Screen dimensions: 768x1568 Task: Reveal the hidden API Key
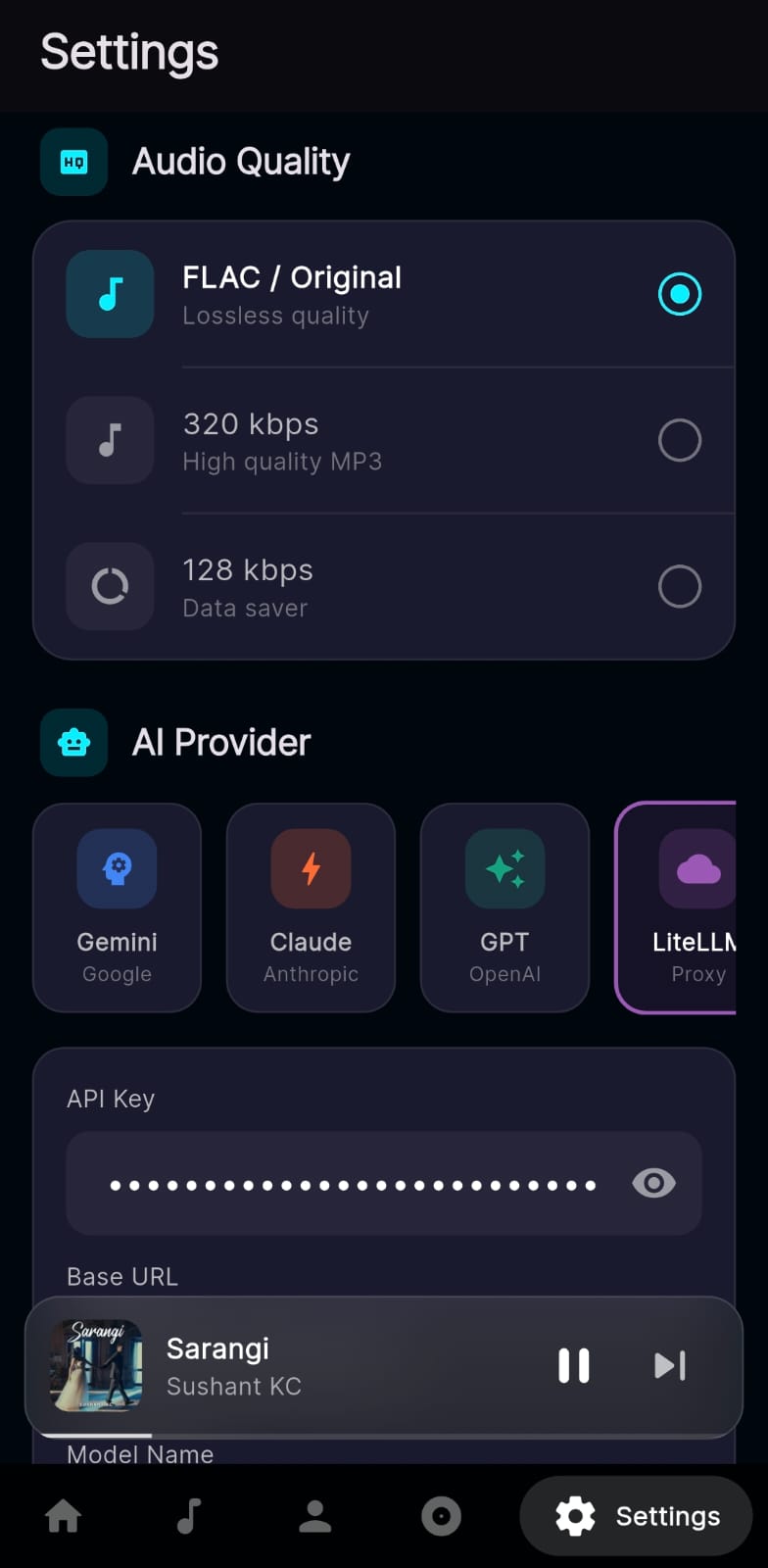coord(653,1184)
